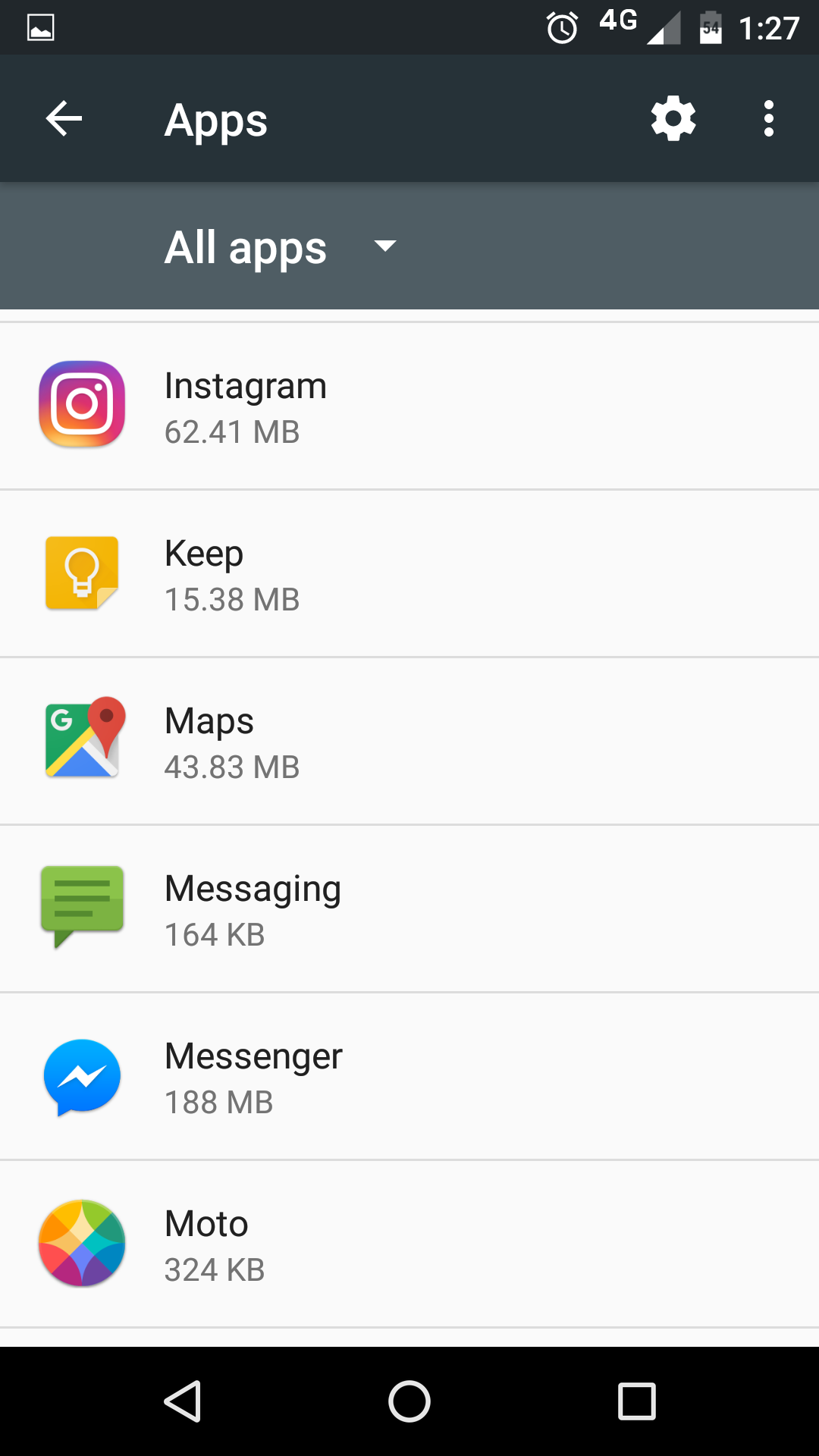Open Instagram app info
The width and height of the screenshot is (819, 1456).
click(409, 407)
